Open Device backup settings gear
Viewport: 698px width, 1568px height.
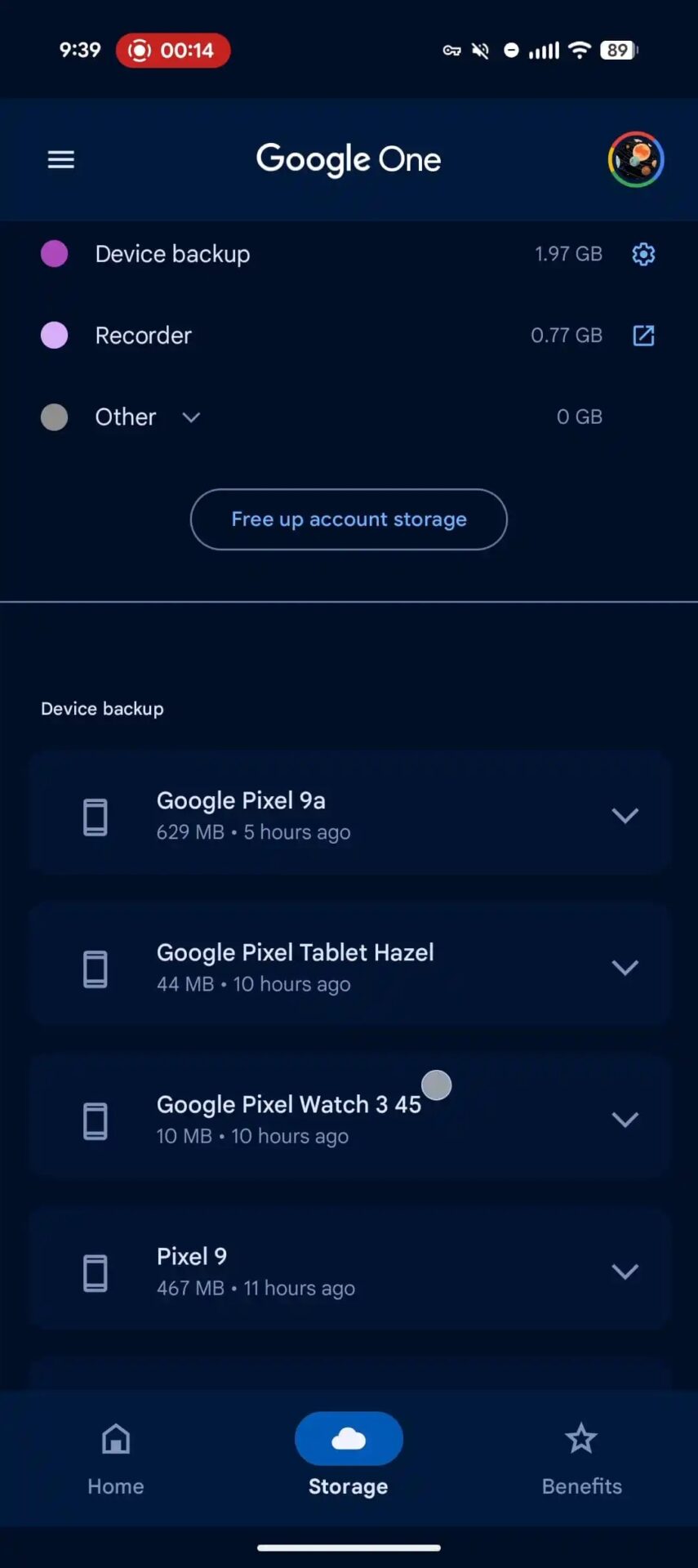coord(643,254)
